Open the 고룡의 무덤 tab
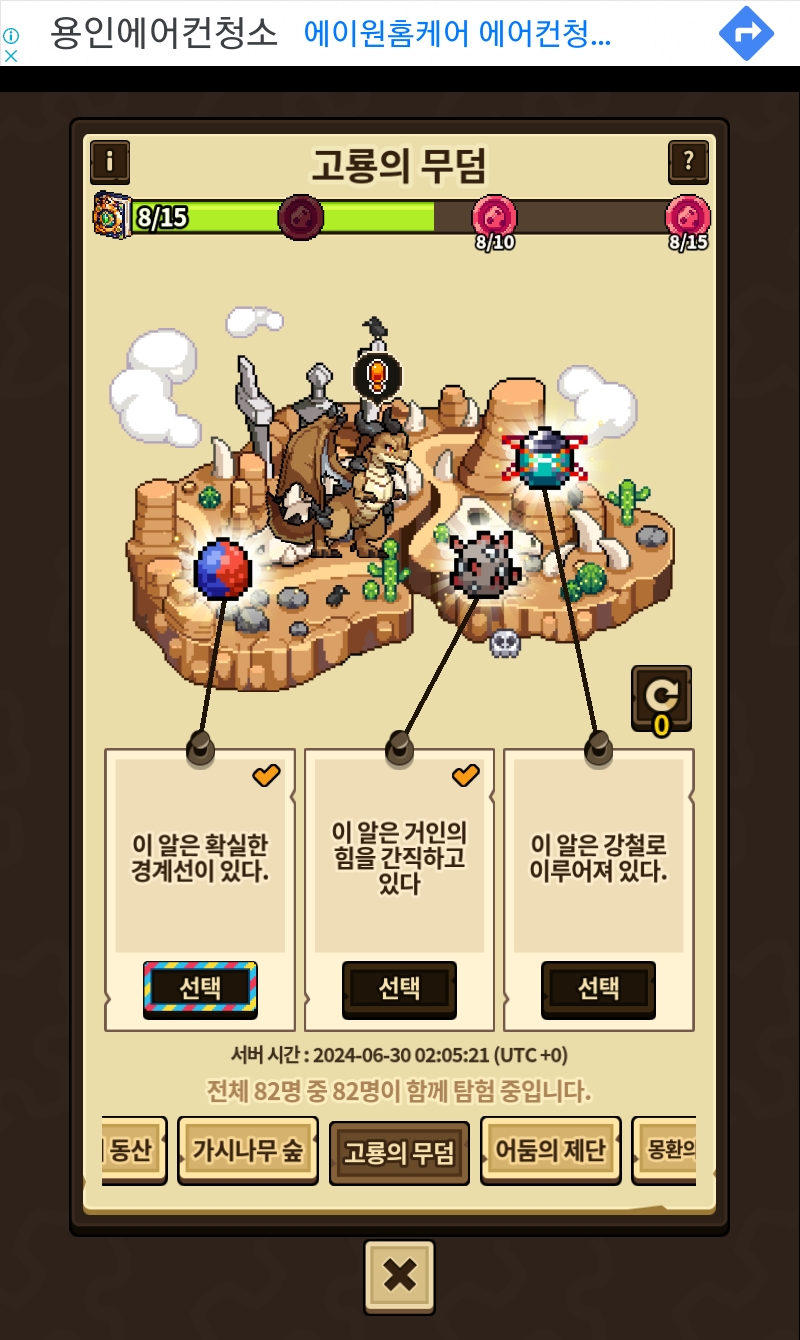This screenshot has width=800, height=1340. tap(399, 1152)
